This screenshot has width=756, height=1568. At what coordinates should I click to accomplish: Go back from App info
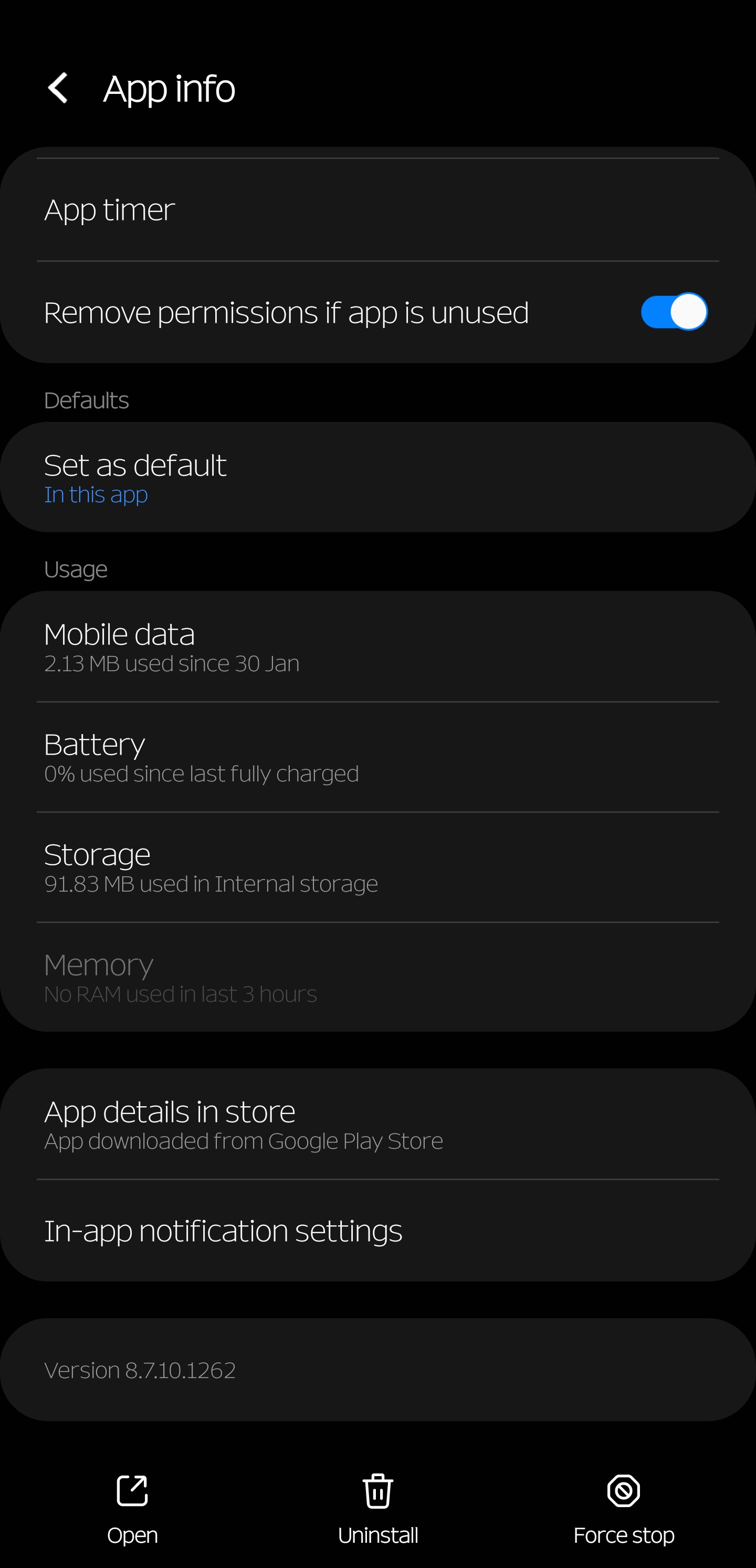click(x=58, y=88)
